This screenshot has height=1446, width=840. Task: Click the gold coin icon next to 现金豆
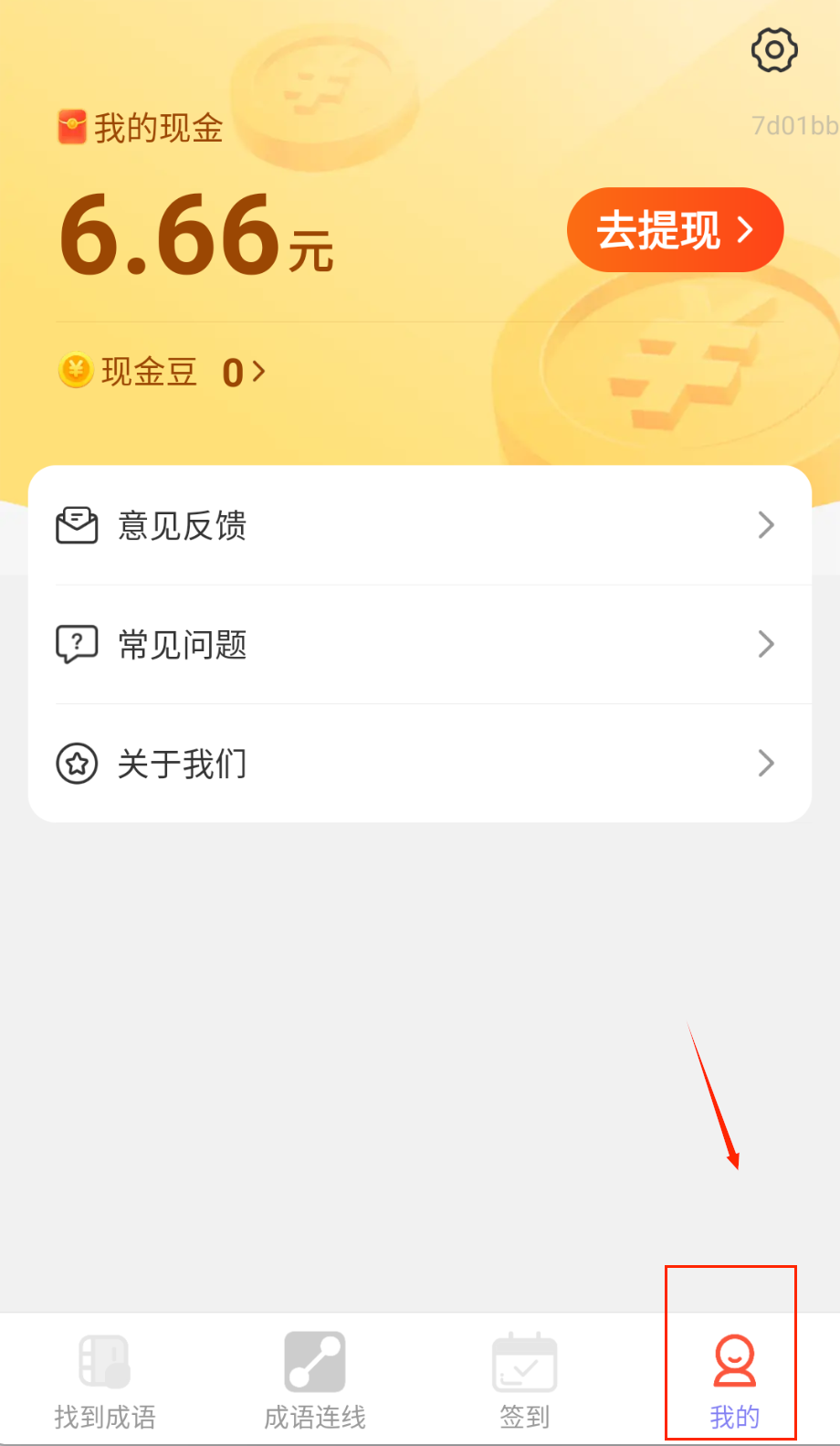tap(75, 371)
